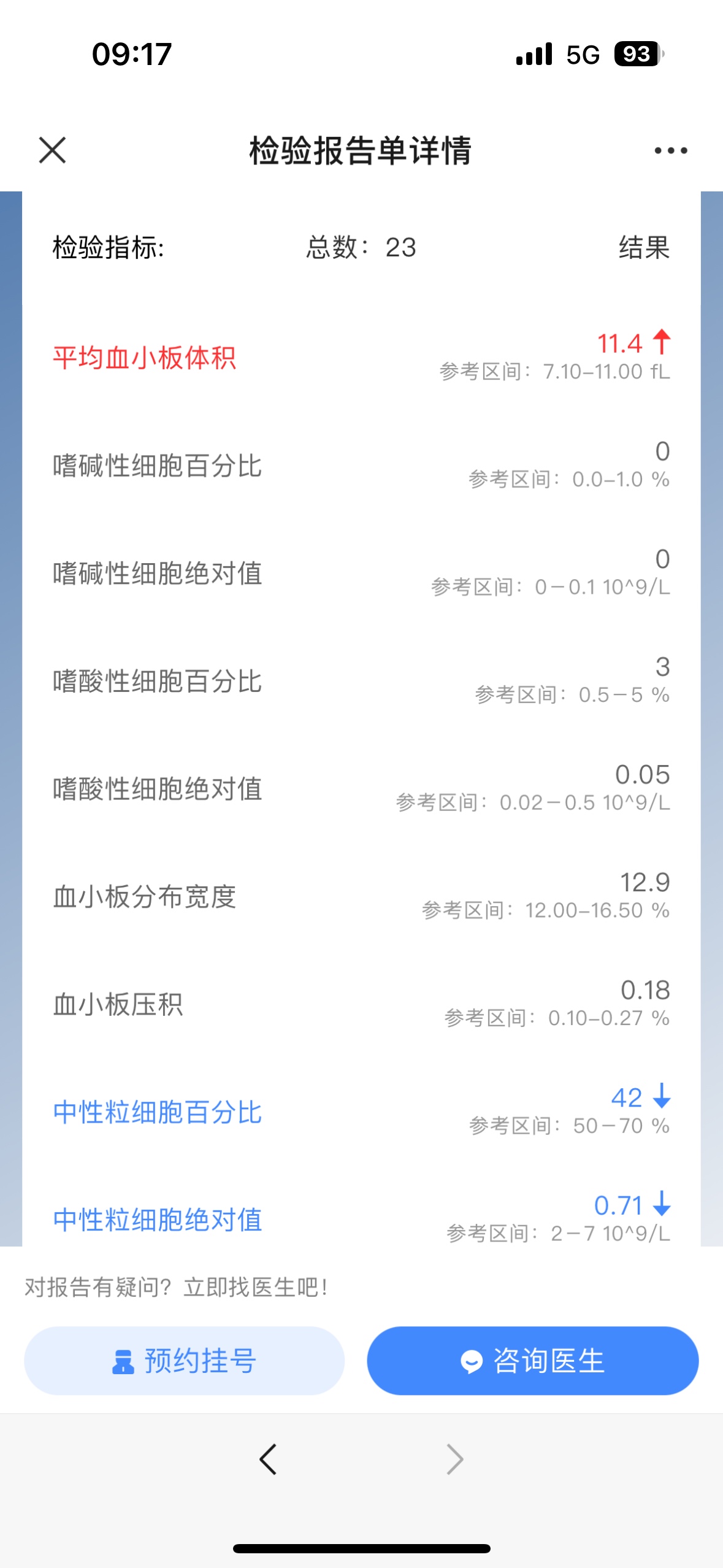Screen dimensions: 723x1568
Task: Close the lab report details page
Action: 52,150
